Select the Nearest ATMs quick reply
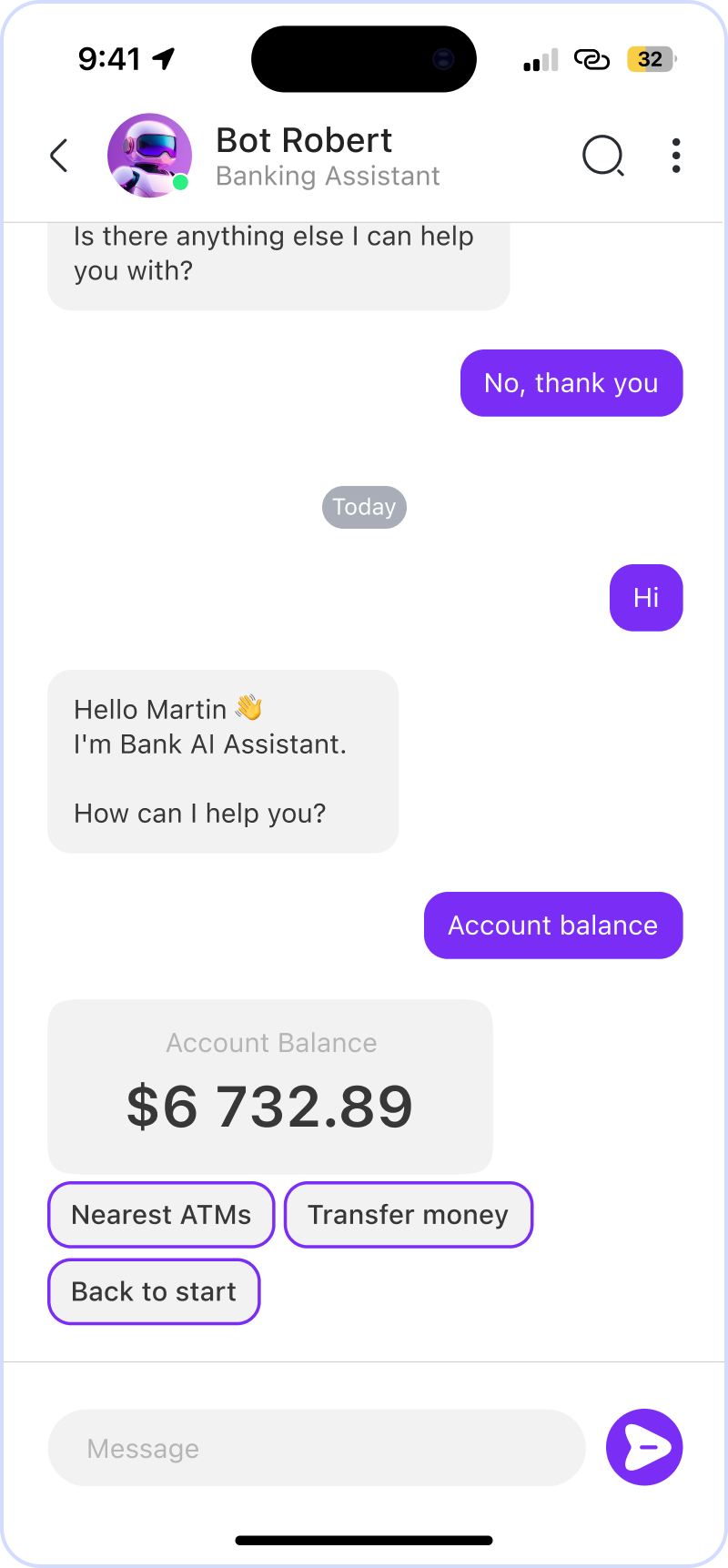The image size is (728, 1568). (161, 1215)
